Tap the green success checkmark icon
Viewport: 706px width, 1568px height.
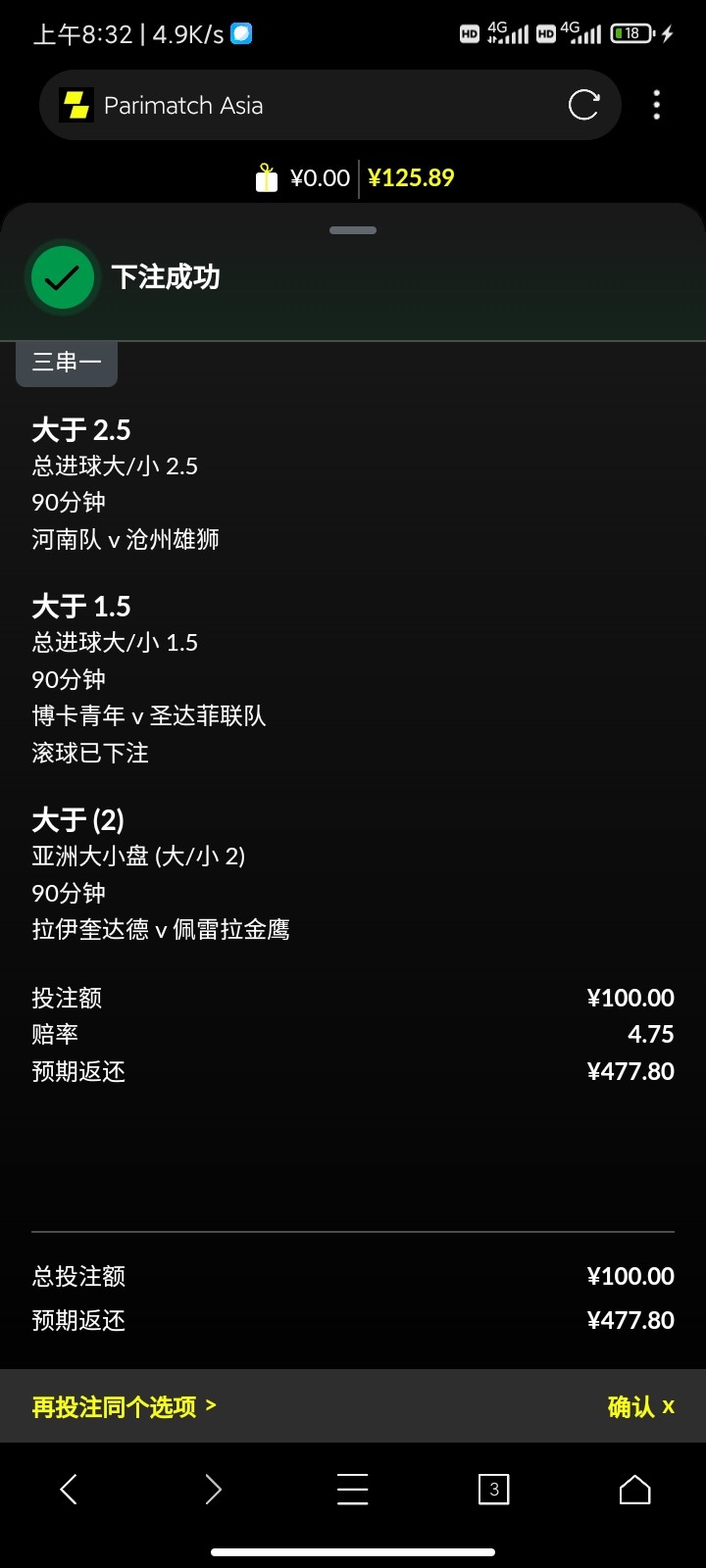(x=63, y=277)
